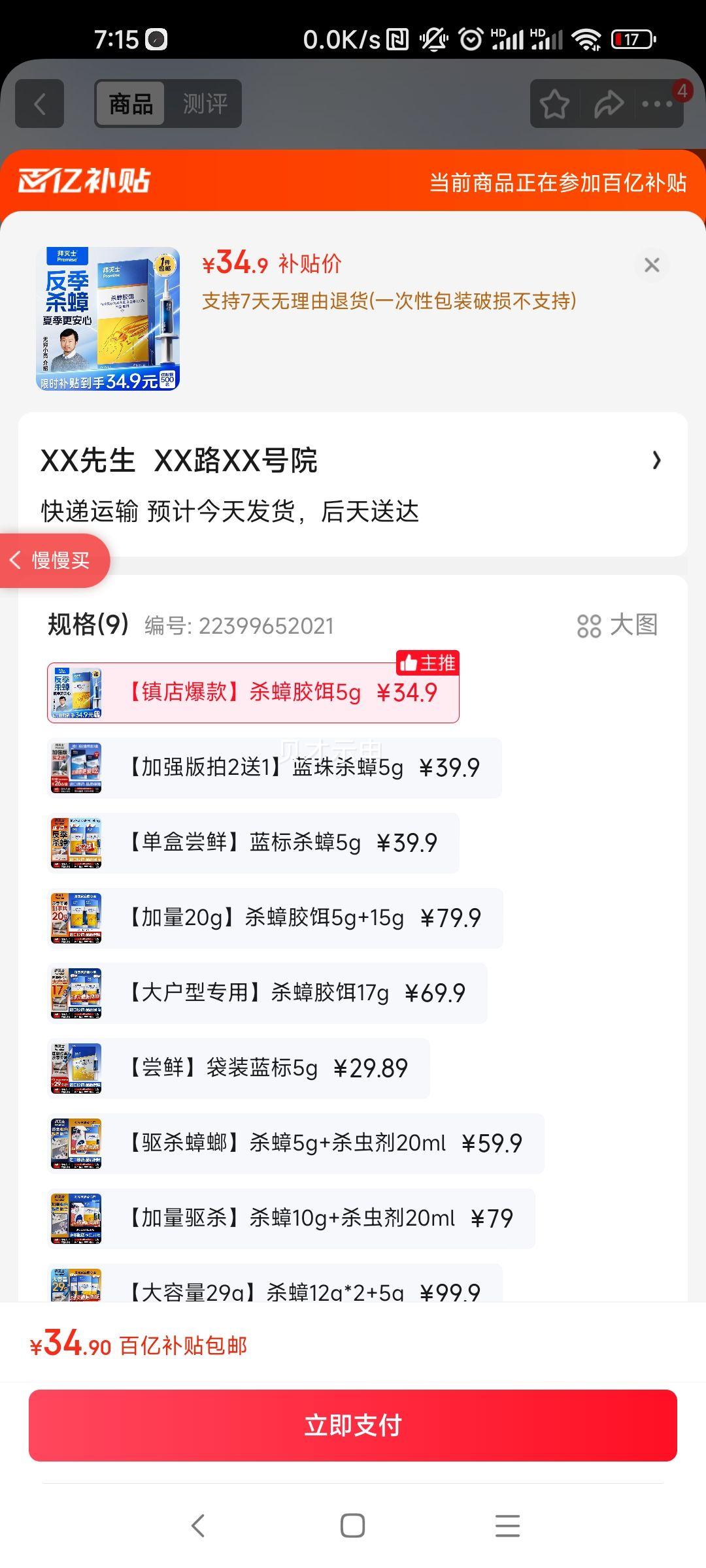Tap 立即支付 to pay now

[352, 1425]
